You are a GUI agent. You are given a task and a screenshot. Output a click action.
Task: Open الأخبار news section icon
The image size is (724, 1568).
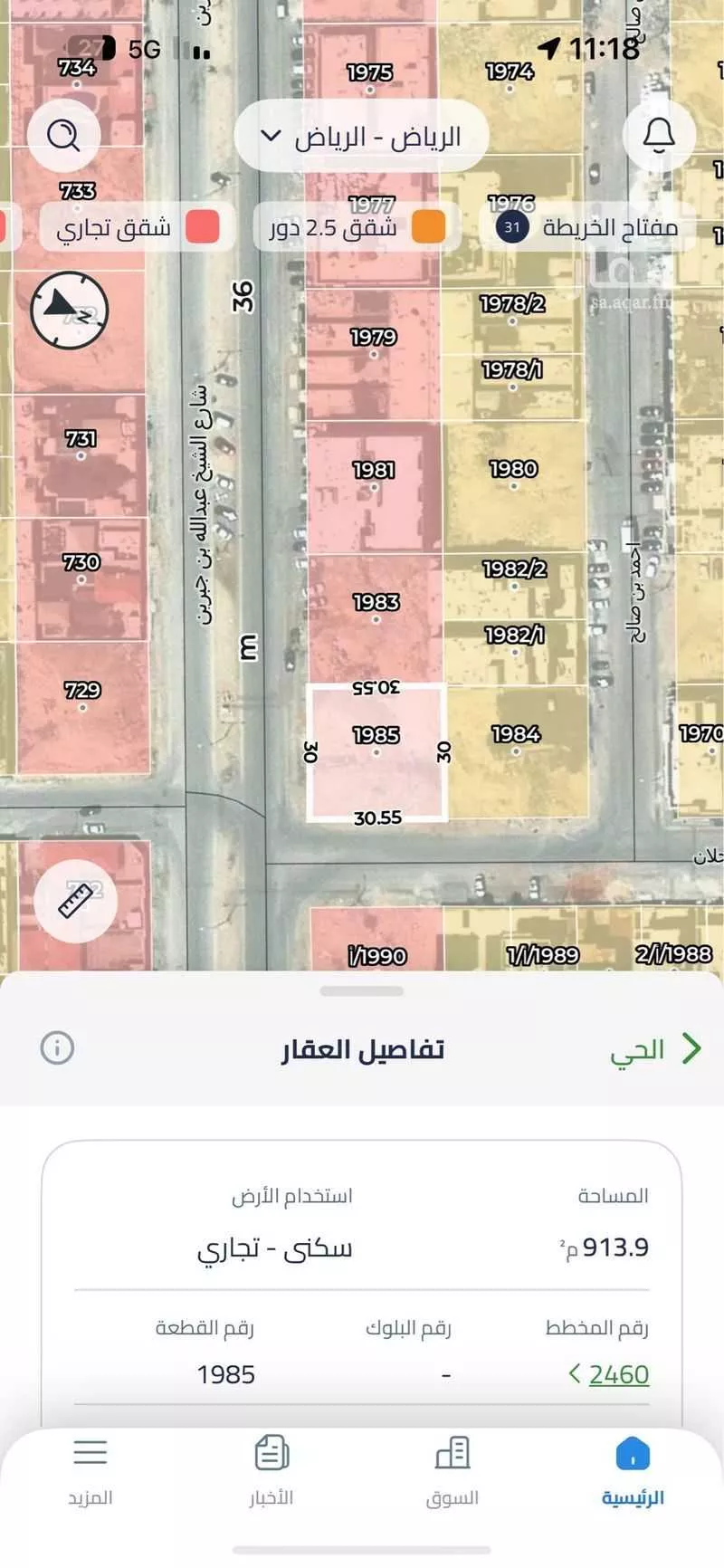(271, 1455)
